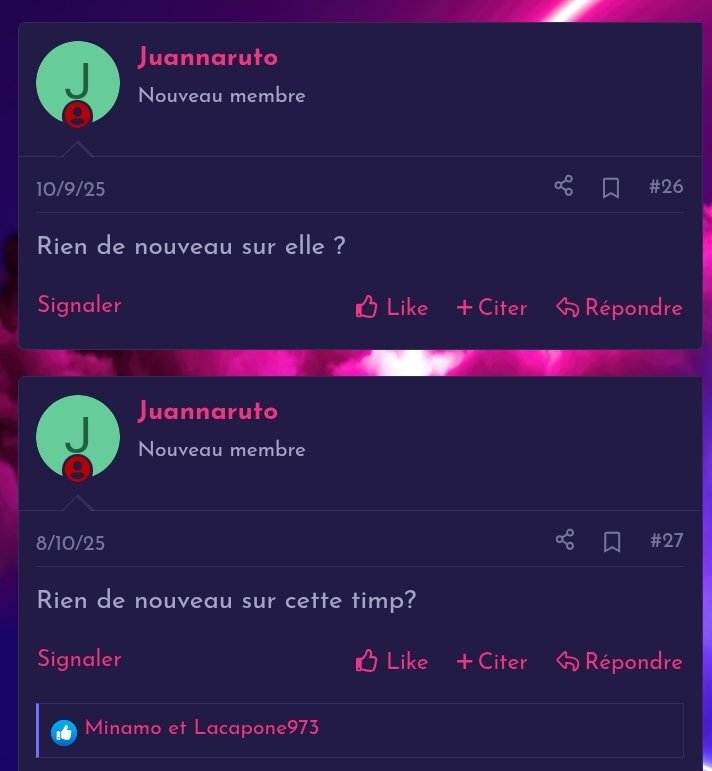Quote post #27 with Citer
The image size is (712, 771).
click(x=492, y=662)
